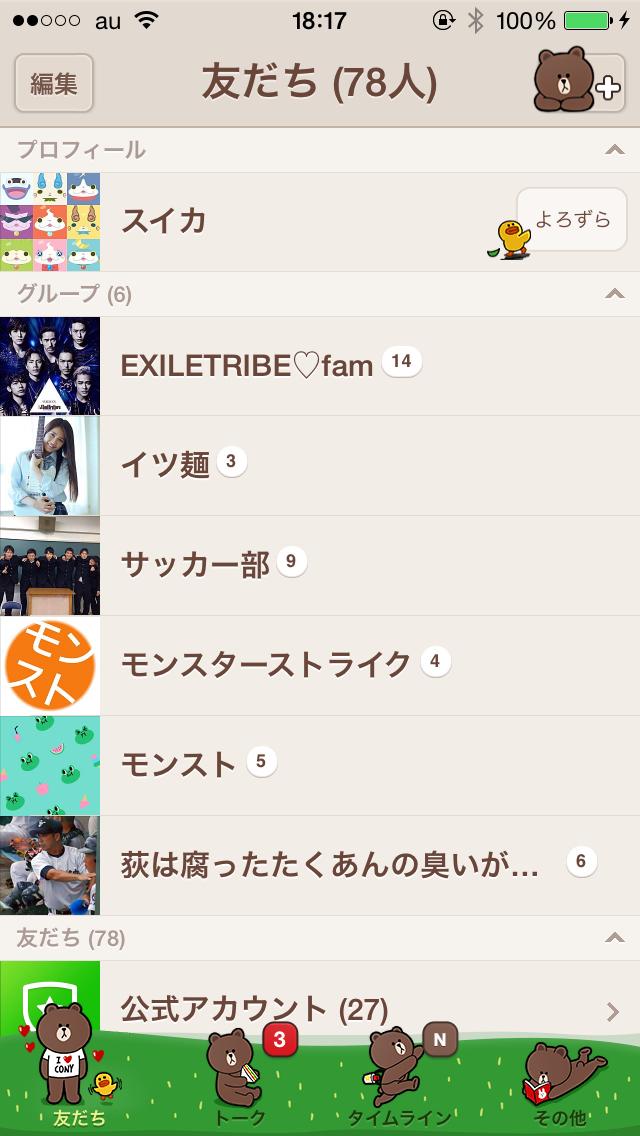Collapse the 友だち (78) list section
Screen dimensions: 640x1136
pyautogui.click(x=614, y=938)
